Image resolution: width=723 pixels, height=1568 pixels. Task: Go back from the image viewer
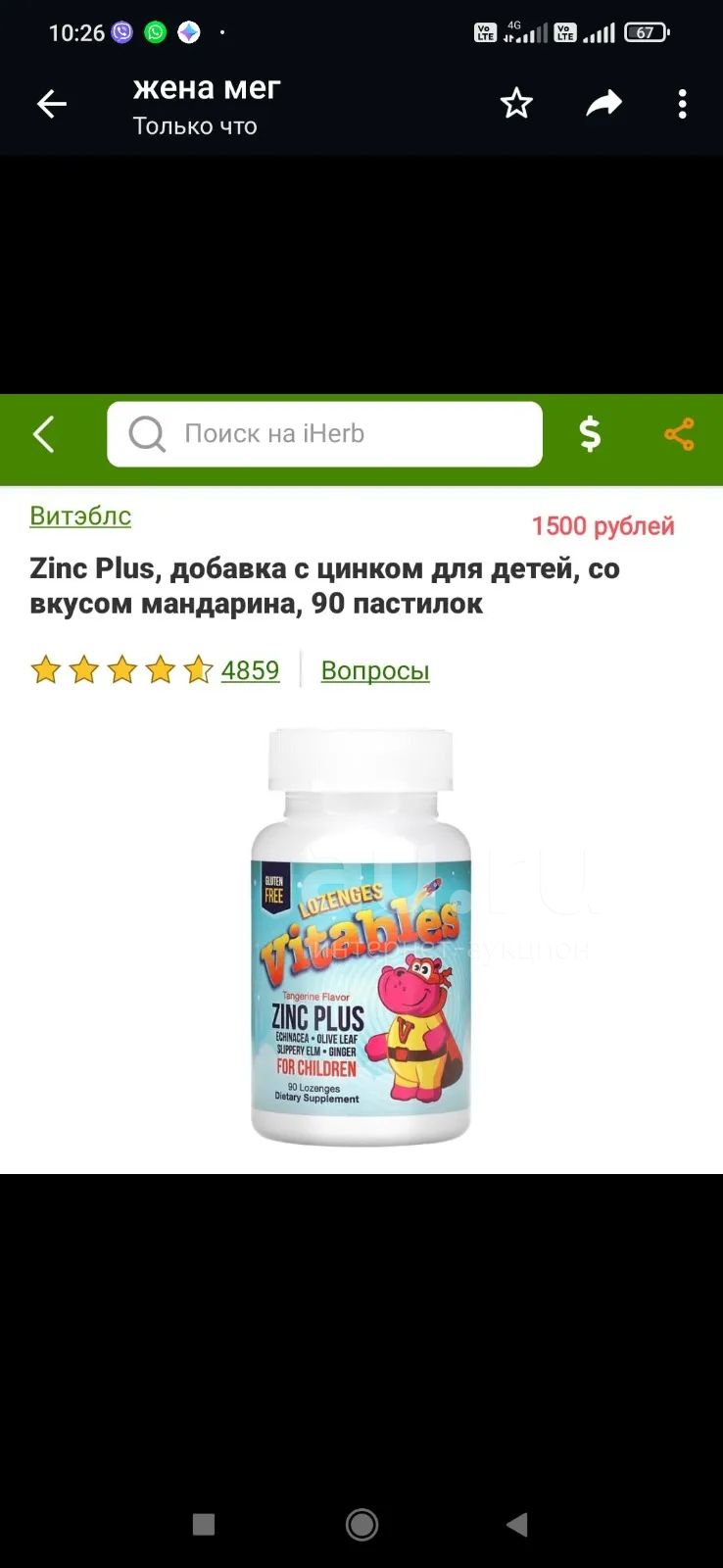click(x=52, y=104)
